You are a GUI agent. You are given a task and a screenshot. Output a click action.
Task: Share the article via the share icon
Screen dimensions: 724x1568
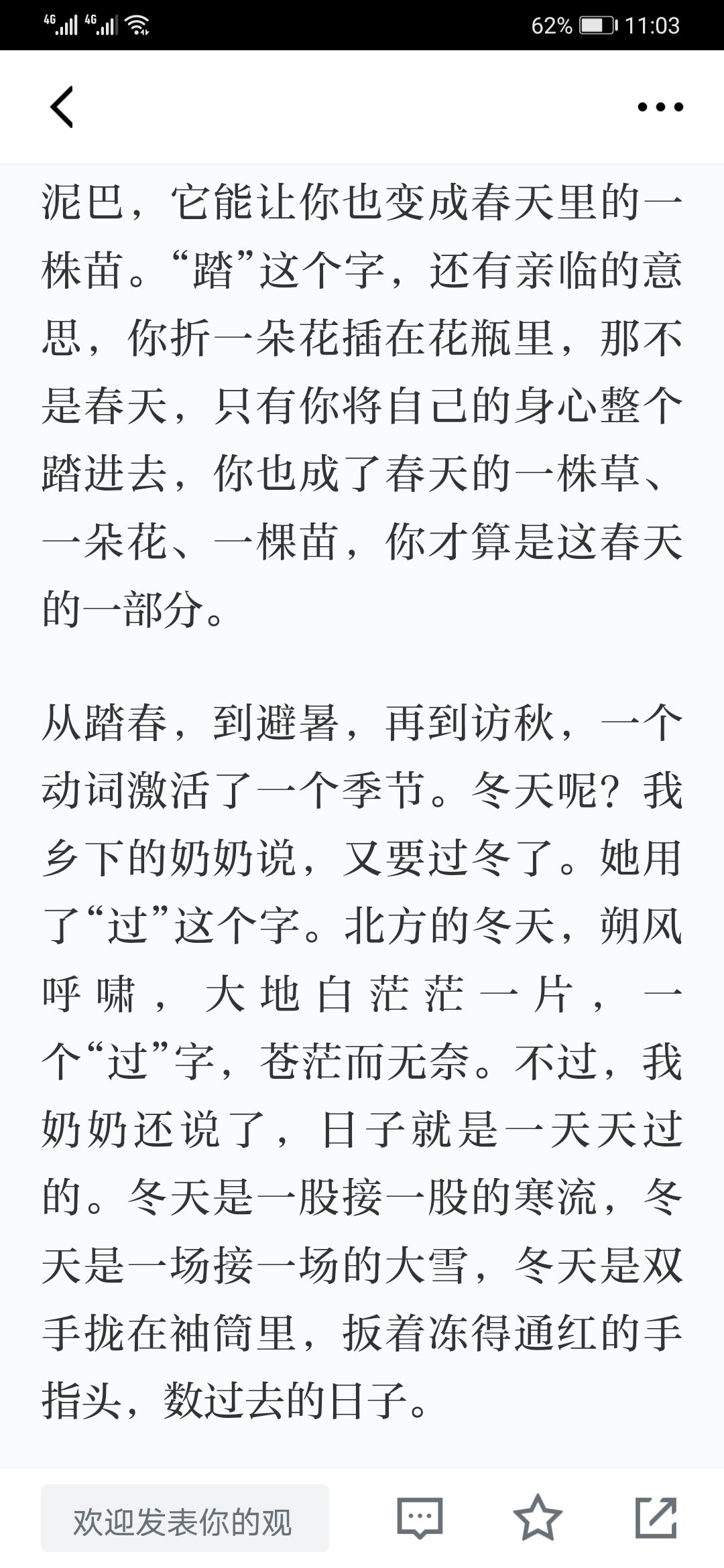656,1517
